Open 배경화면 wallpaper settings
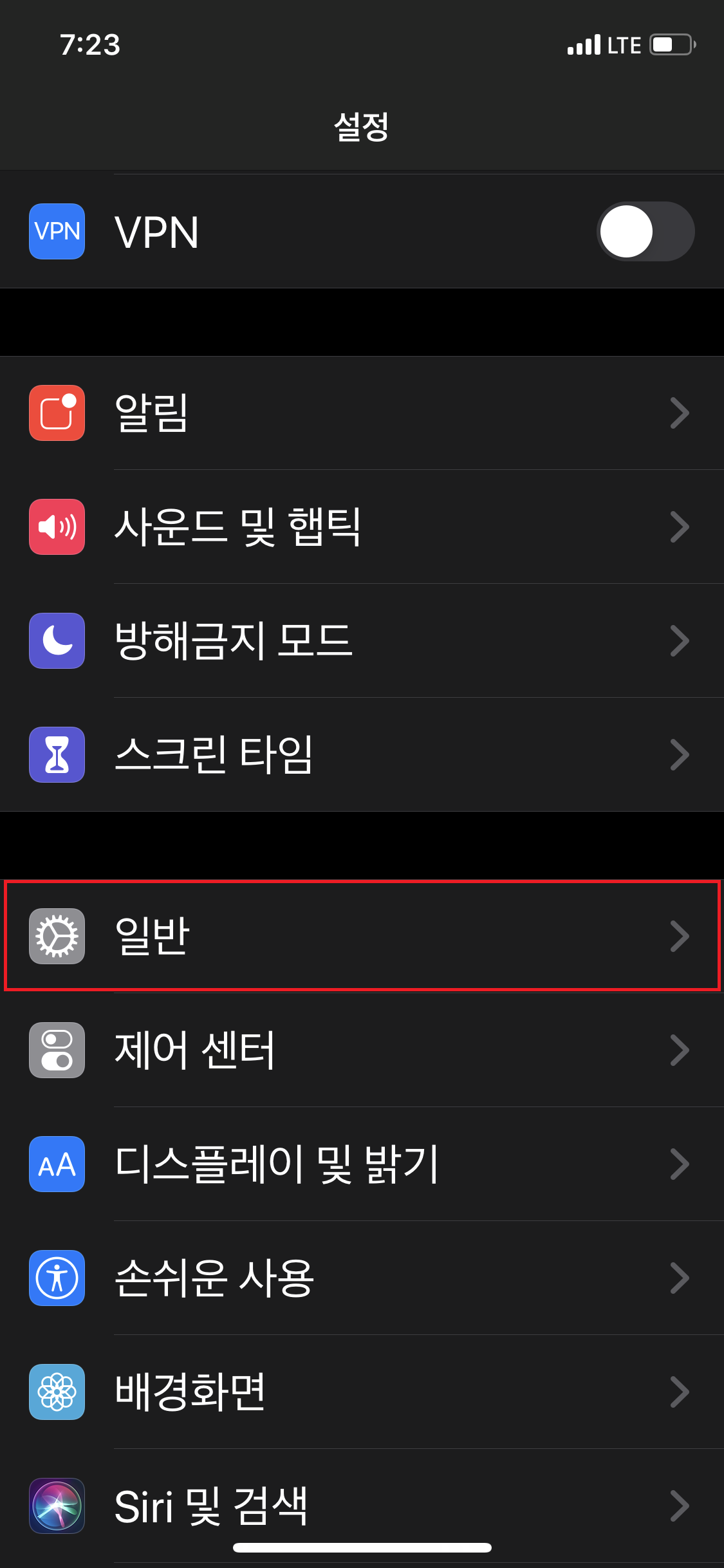 (x=362, y=1392)
